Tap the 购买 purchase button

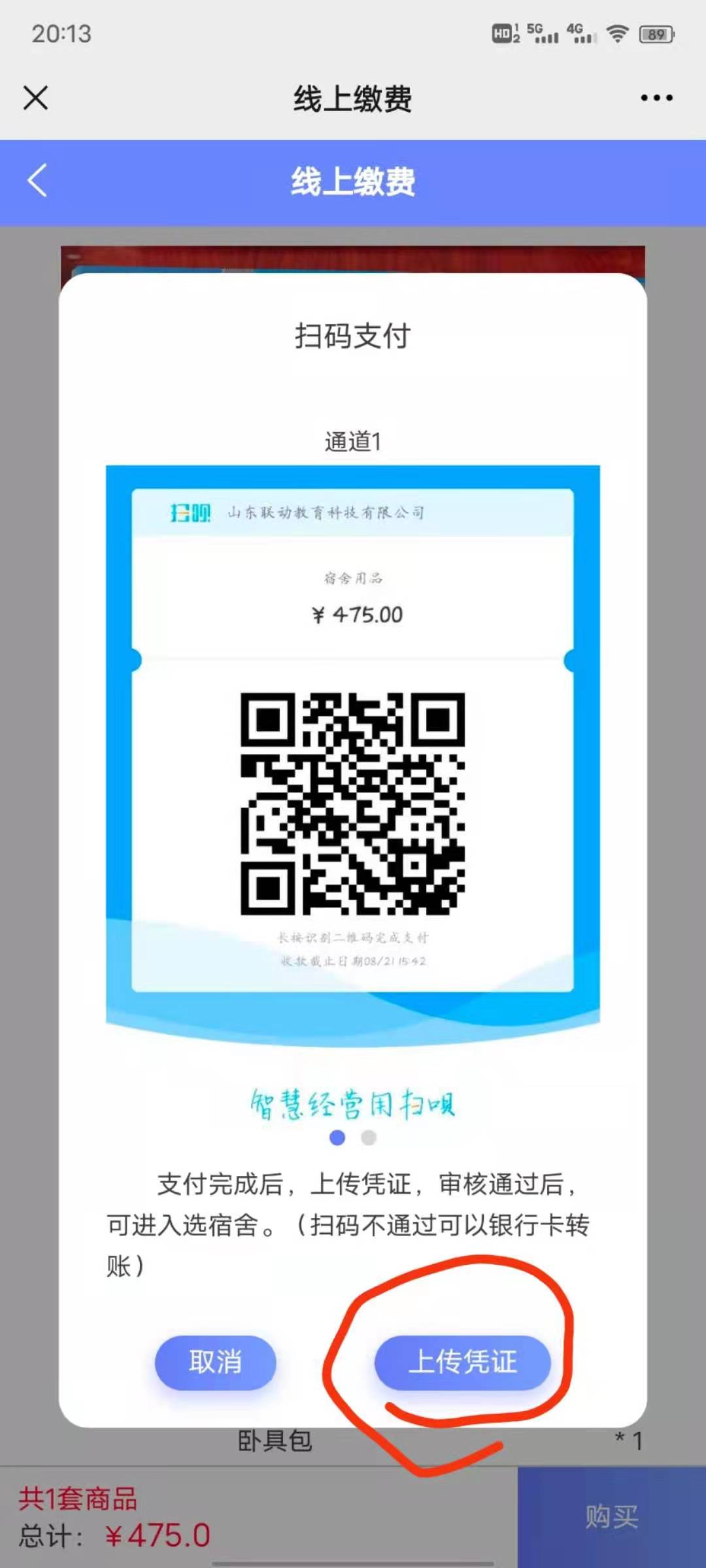(611, 1516)
